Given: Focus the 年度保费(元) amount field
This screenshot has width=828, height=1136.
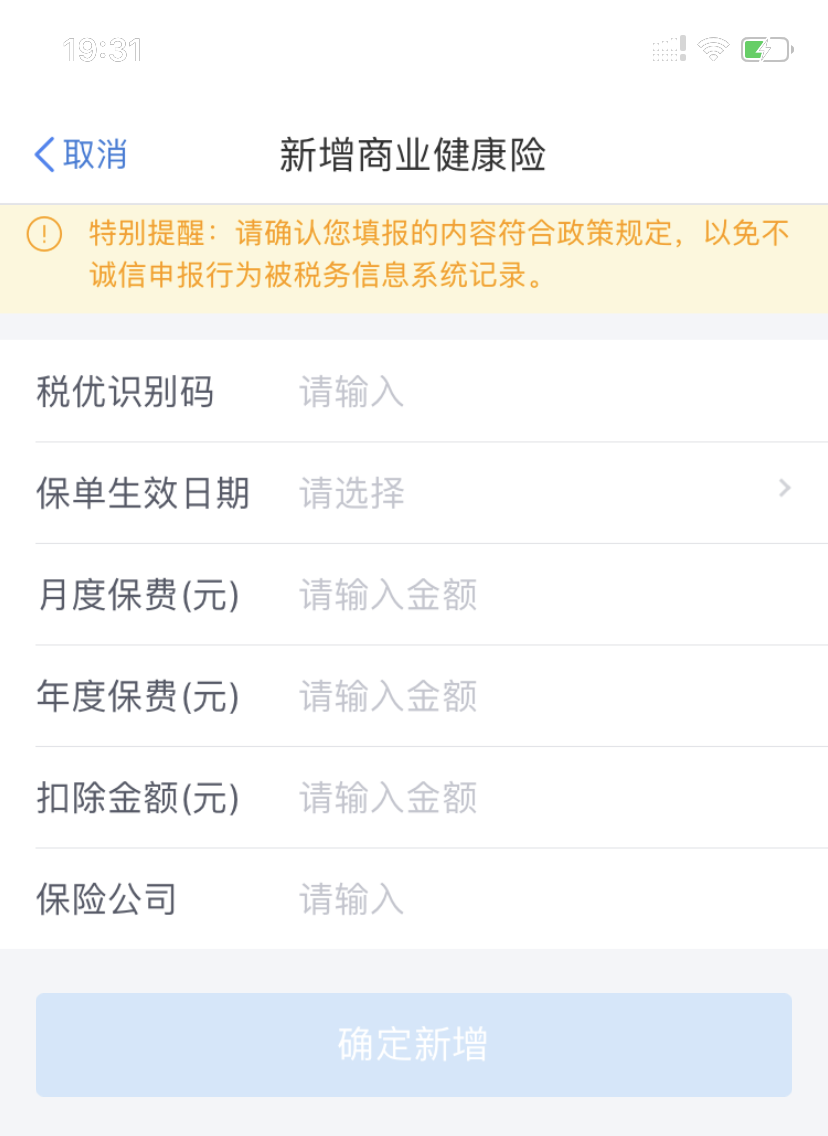Looking at the screenshot, I should (x=540, y=696).
